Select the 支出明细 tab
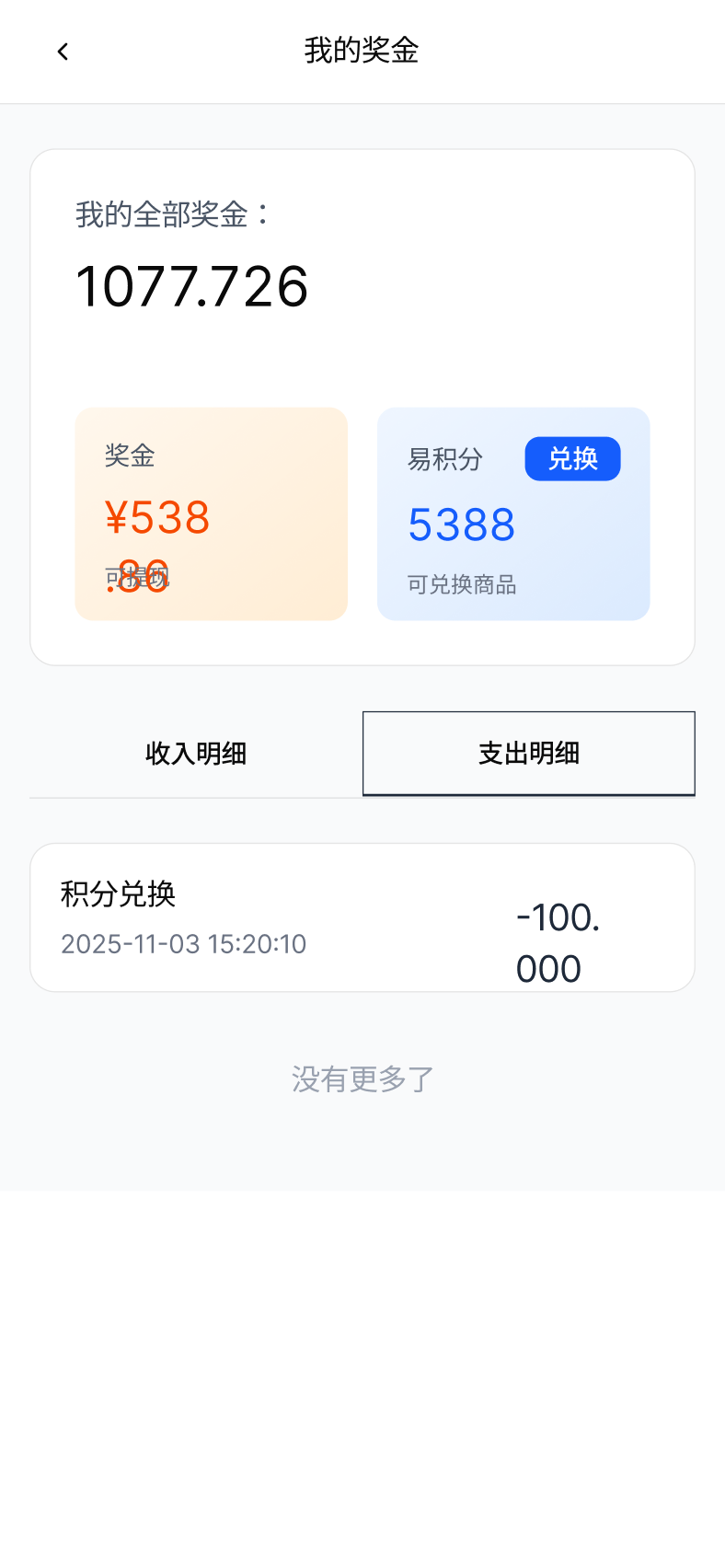Screen dimensions: 725x1568 528,754
